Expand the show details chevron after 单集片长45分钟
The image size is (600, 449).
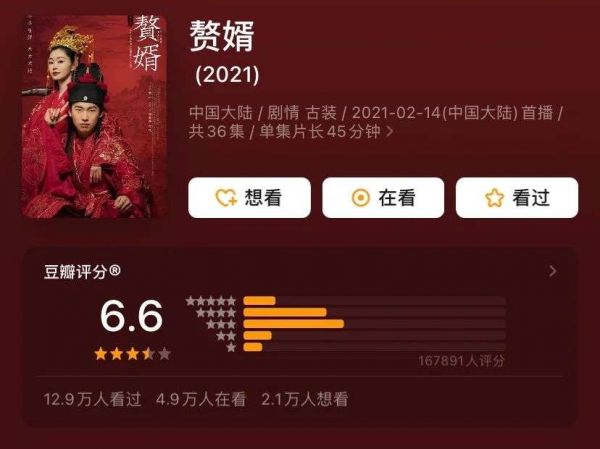click(x=389, y=131)
